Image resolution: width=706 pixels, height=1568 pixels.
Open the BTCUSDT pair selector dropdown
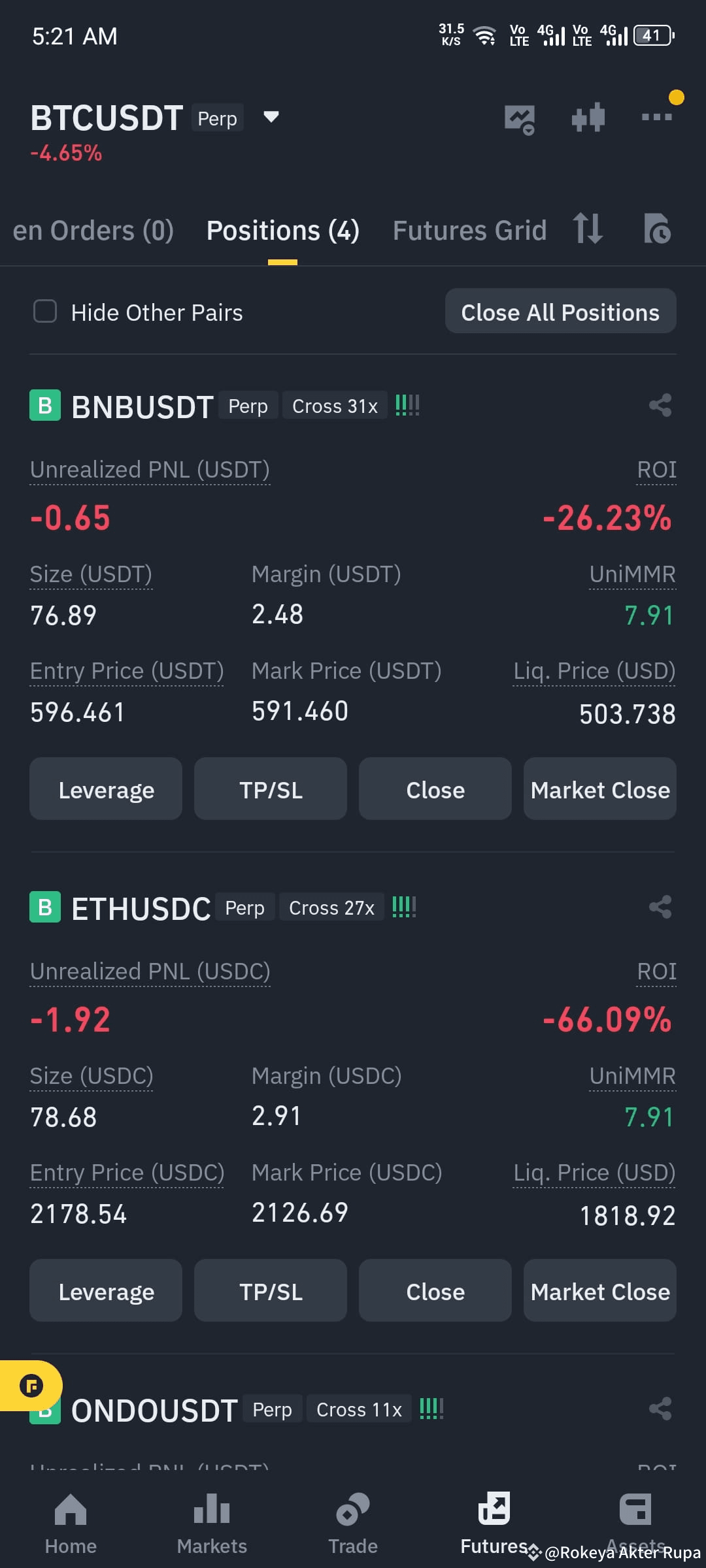click(271, 118)
